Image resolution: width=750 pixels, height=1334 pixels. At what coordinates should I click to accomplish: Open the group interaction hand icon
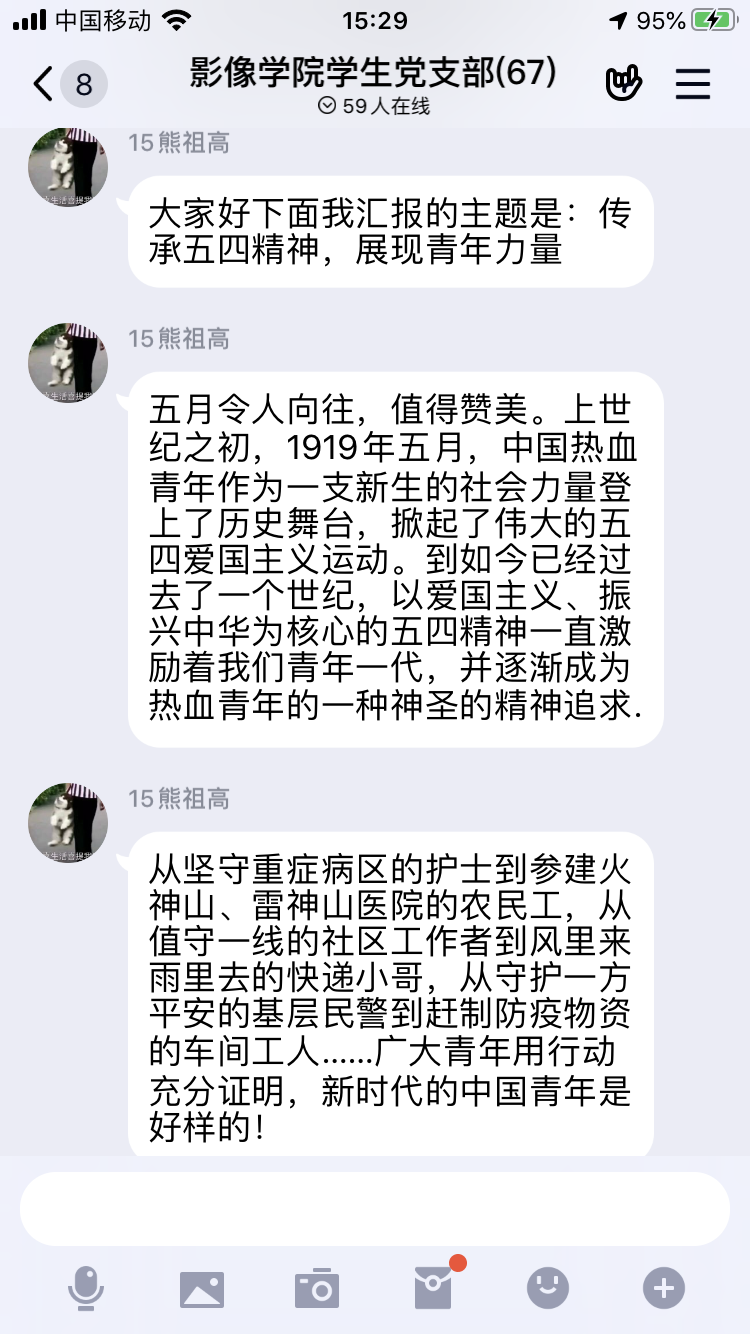pos(623,84)
